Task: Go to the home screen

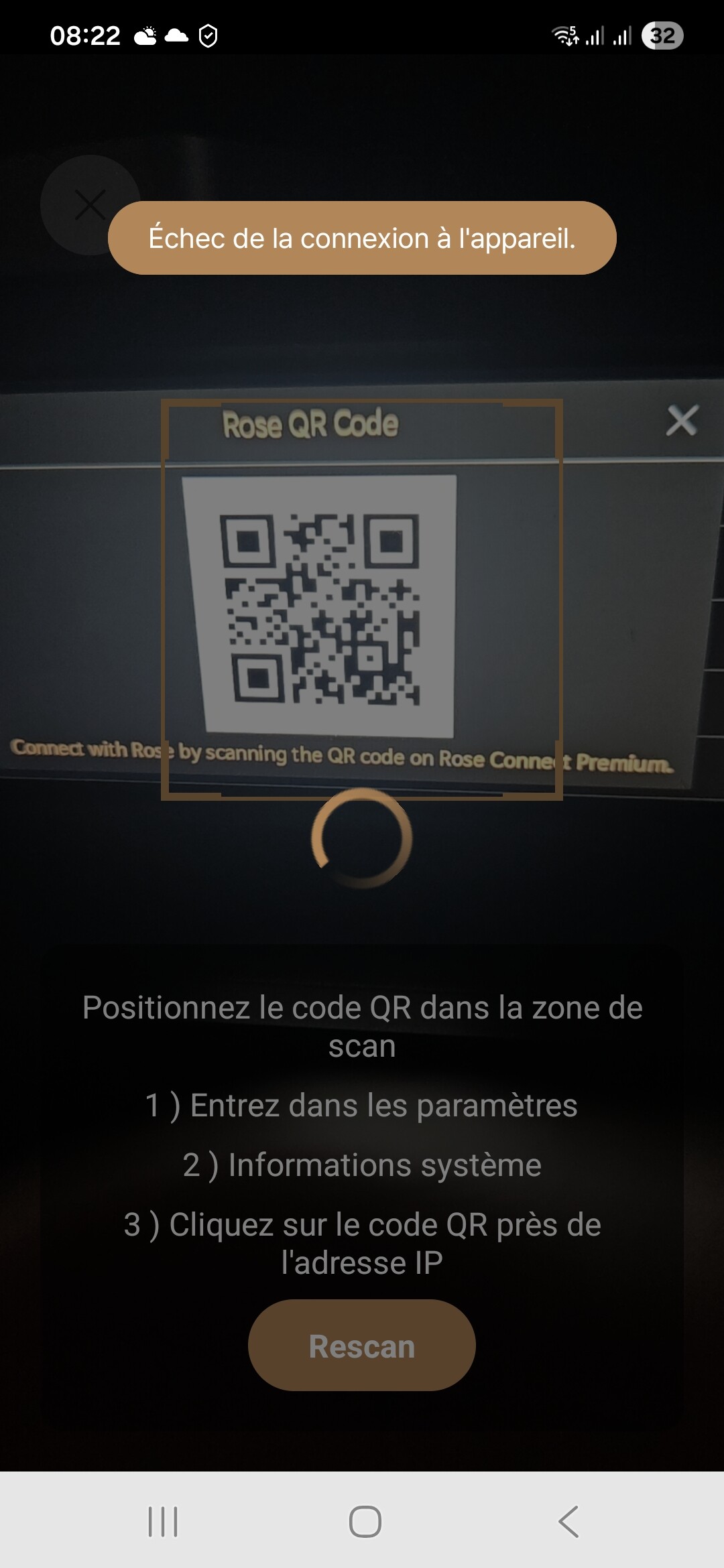Action: tap(365, 1521)
